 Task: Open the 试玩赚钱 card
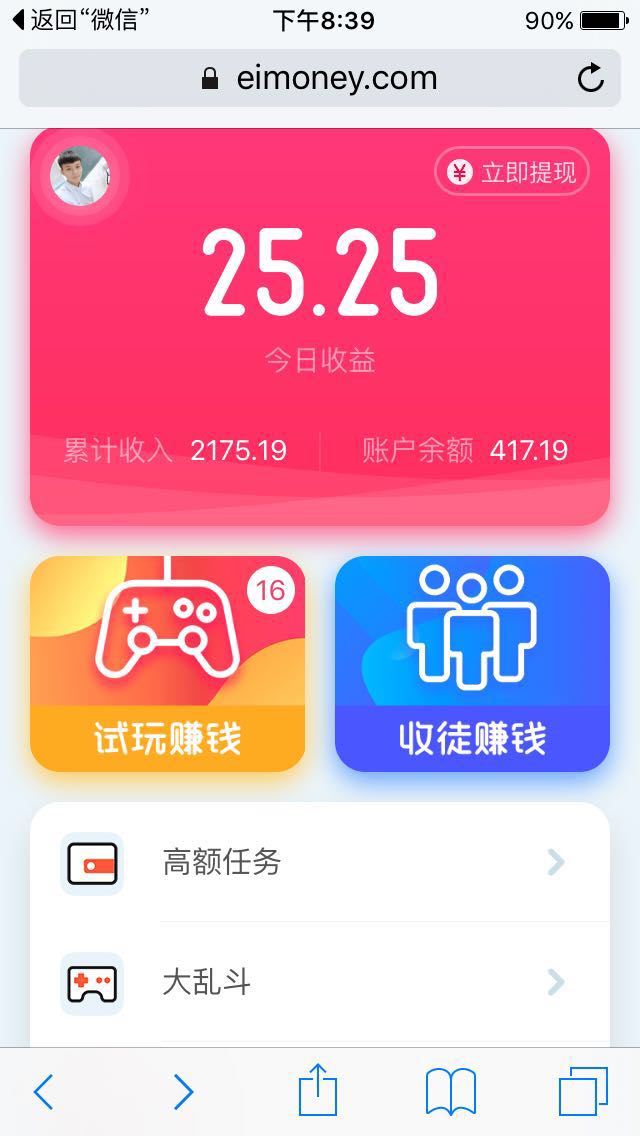point(167,664)
